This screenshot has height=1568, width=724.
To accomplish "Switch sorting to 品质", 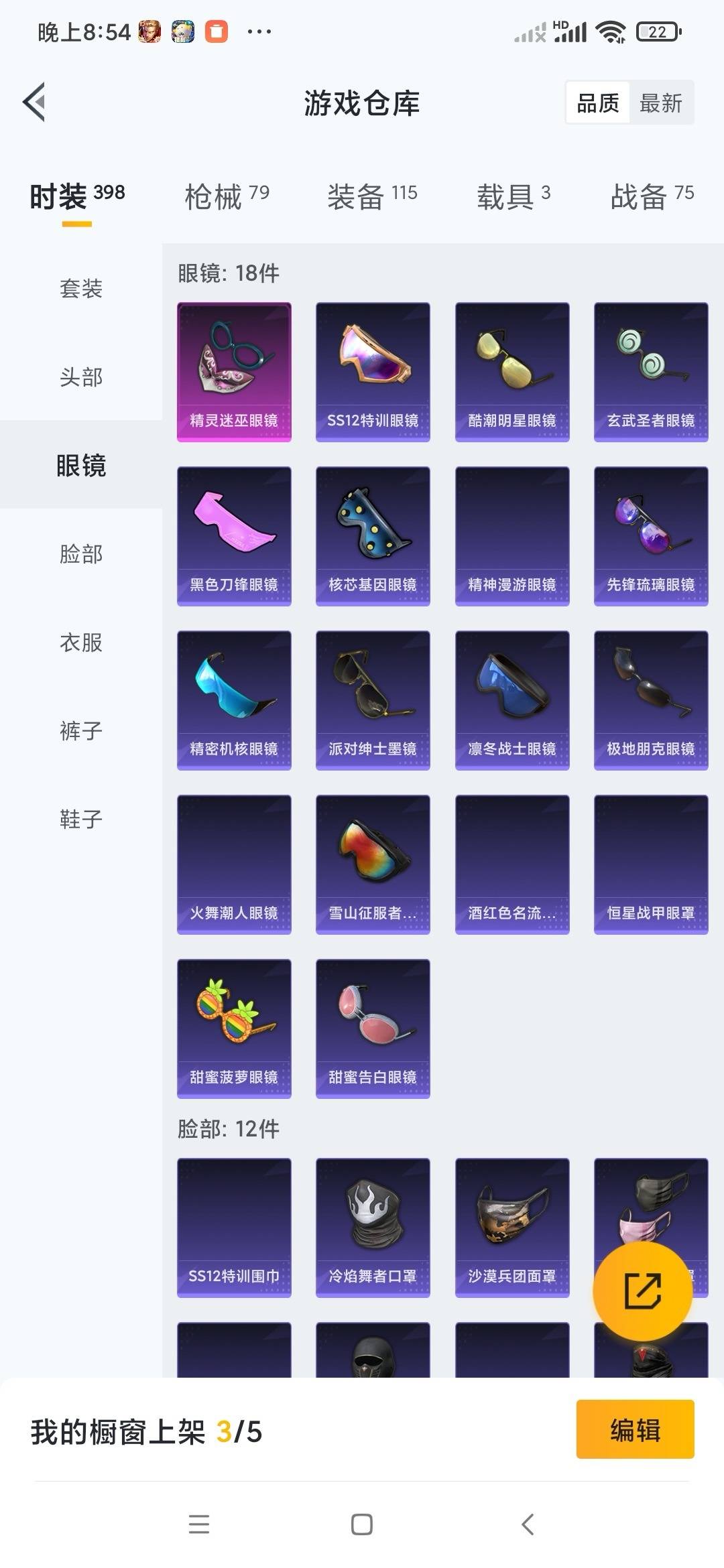I will point(599,102).
